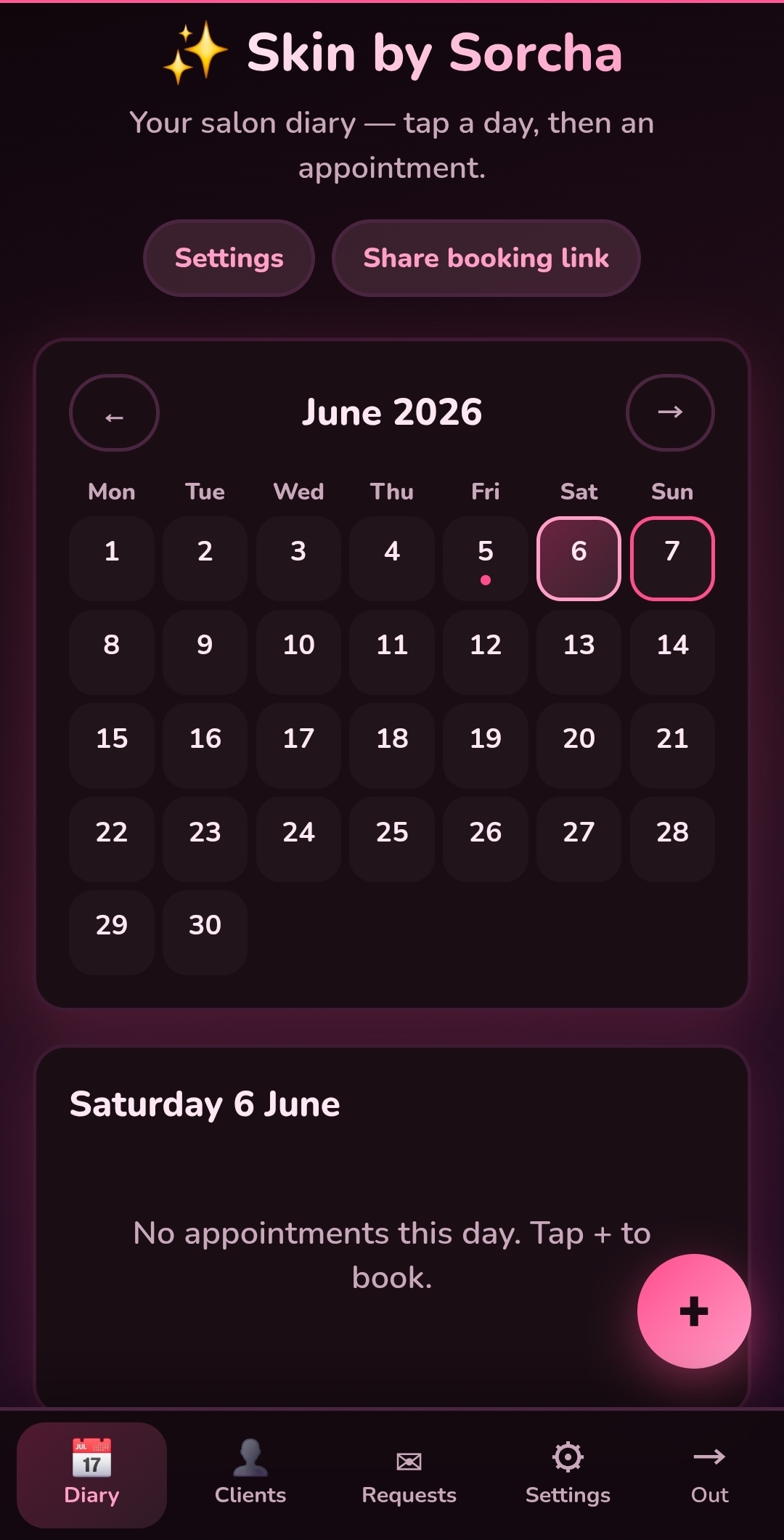
Task: Sign out with the Out tab
Action: [x=709, y=1475]
